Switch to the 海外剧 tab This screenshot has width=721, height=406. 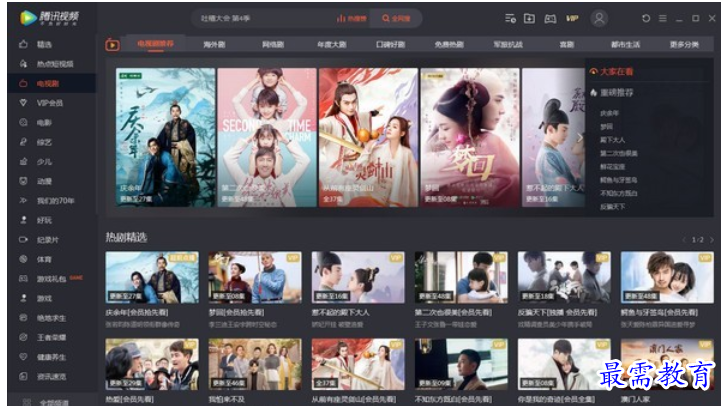click(214, 45)
